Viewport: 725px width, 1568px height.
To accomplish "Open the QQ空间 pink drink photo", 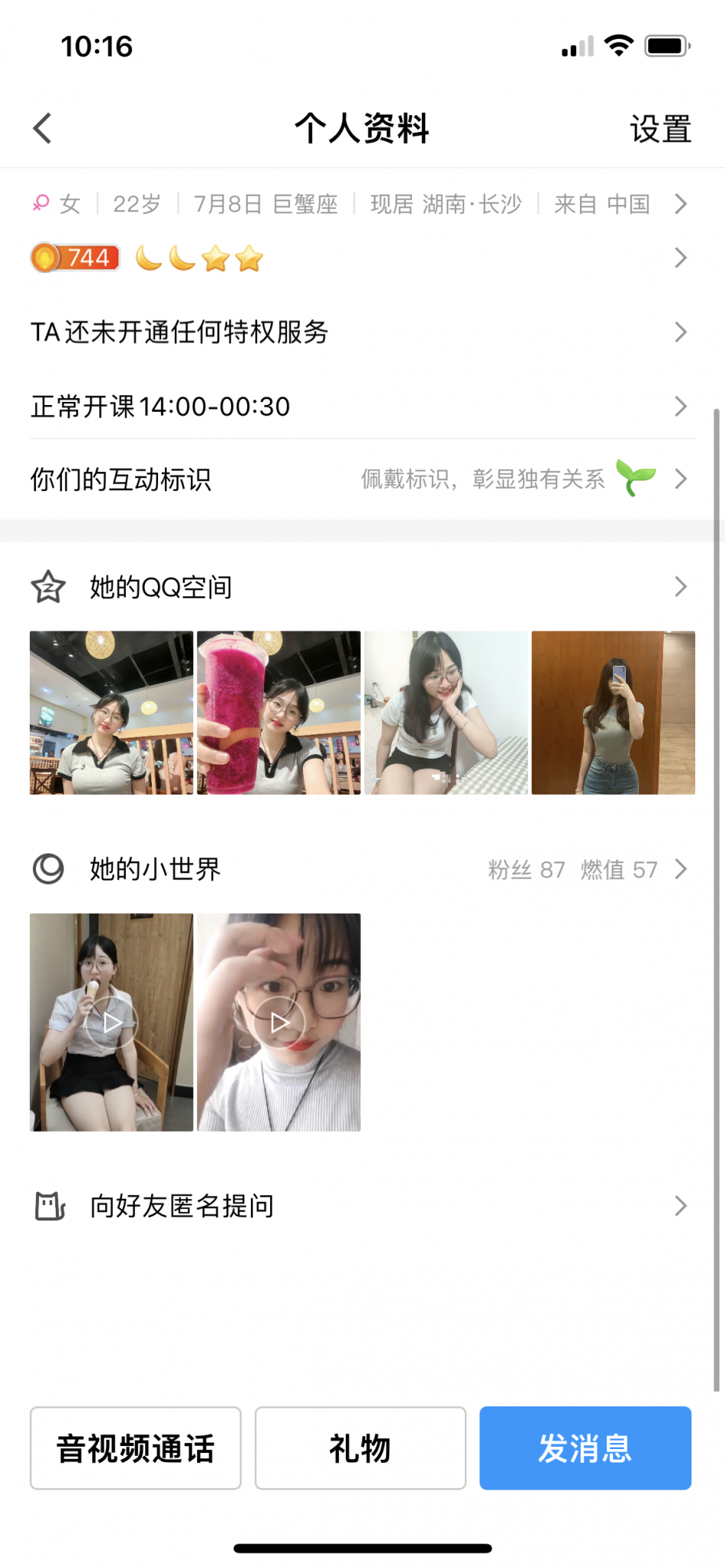I will click(279, 712).
